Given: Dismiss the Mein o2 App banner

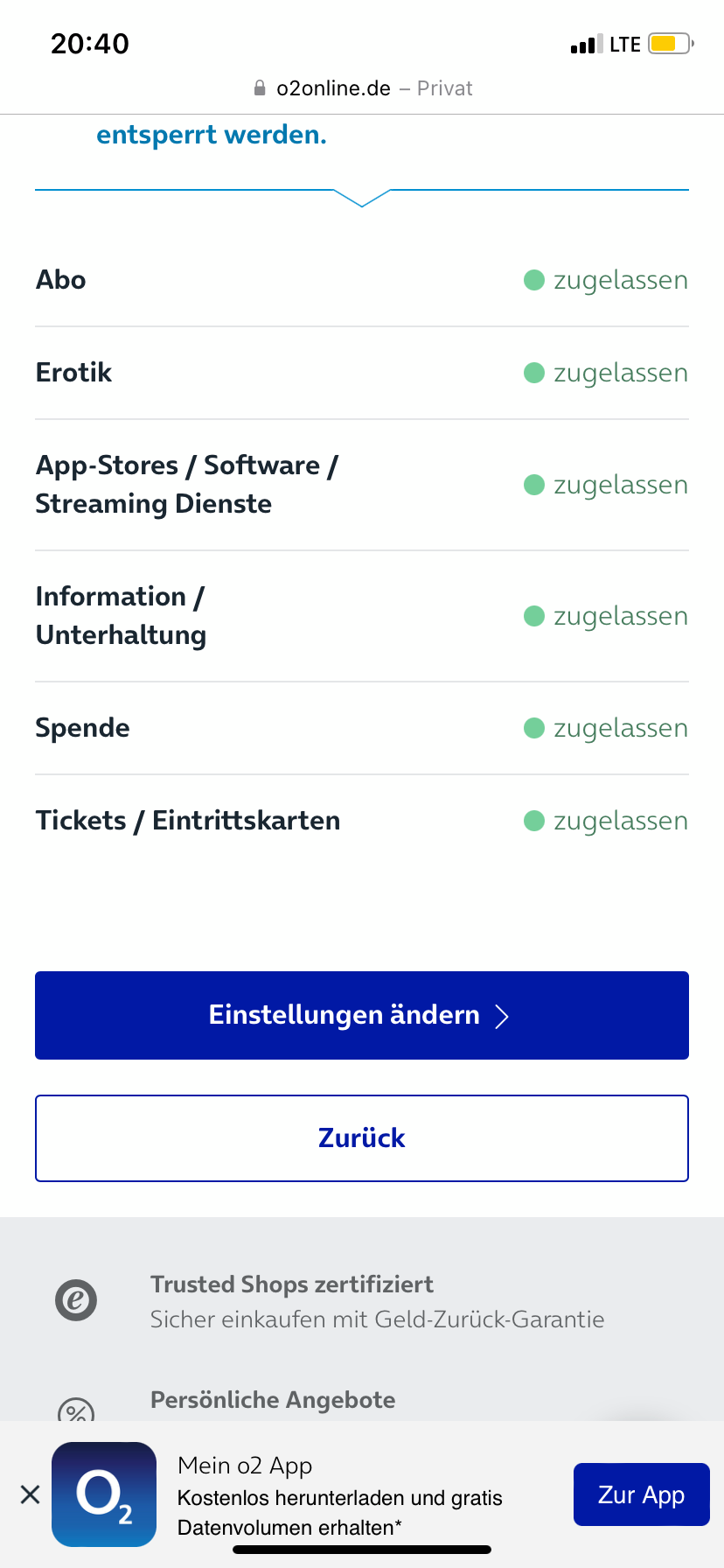Looking at the screenshot, I should pos(30,1494).
